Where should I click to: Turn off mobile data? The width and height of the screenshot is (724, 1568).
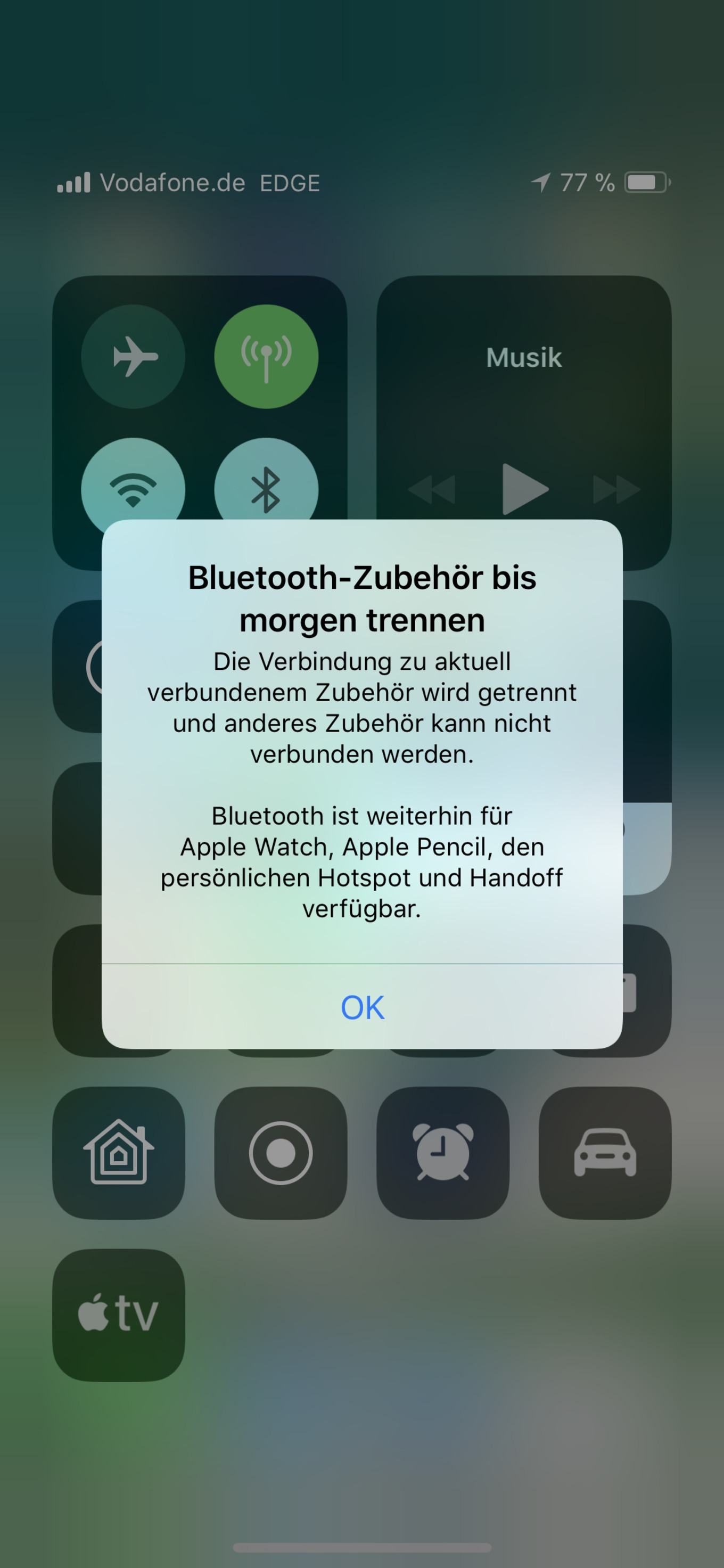(x=267, y=357)
